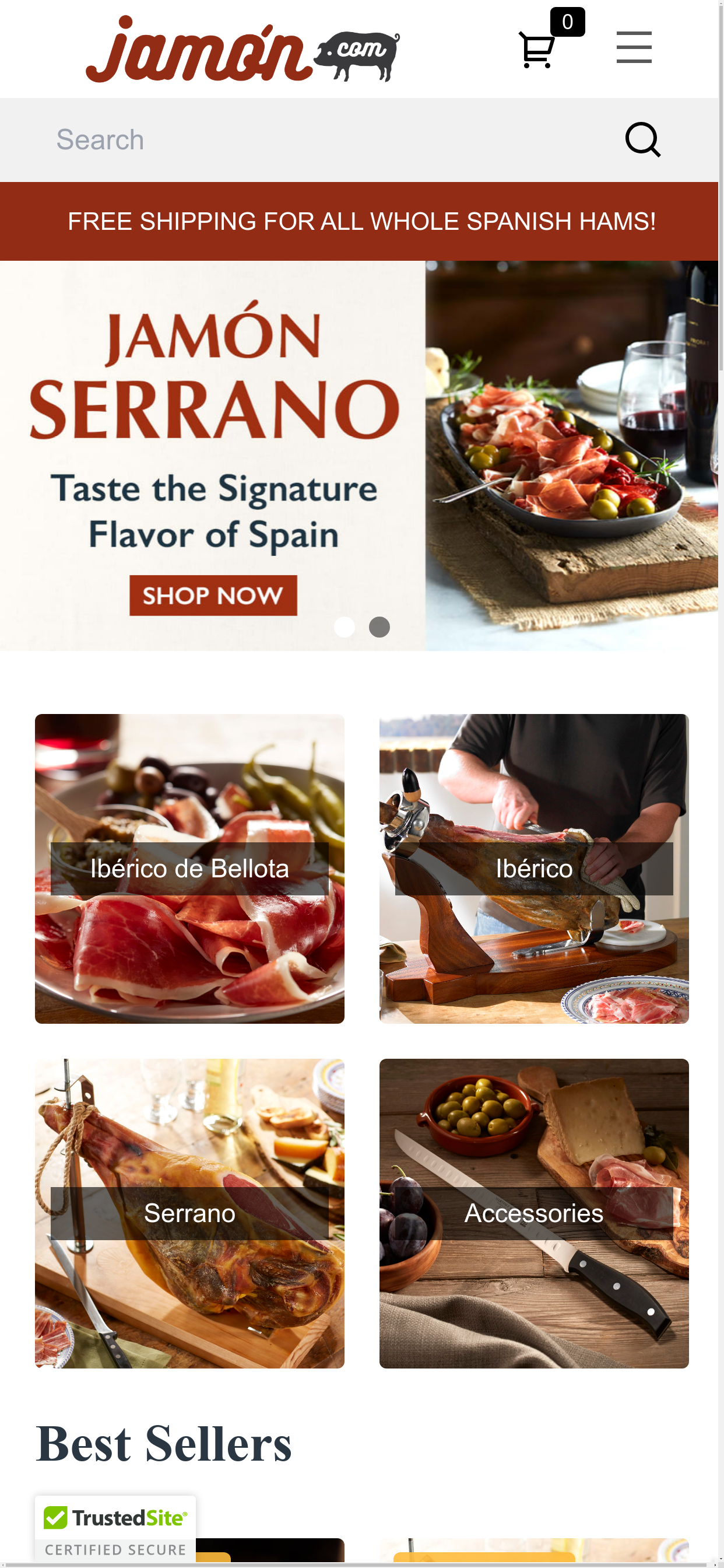
Task: Browse the Serrano category
Action: click(189, 1213)
